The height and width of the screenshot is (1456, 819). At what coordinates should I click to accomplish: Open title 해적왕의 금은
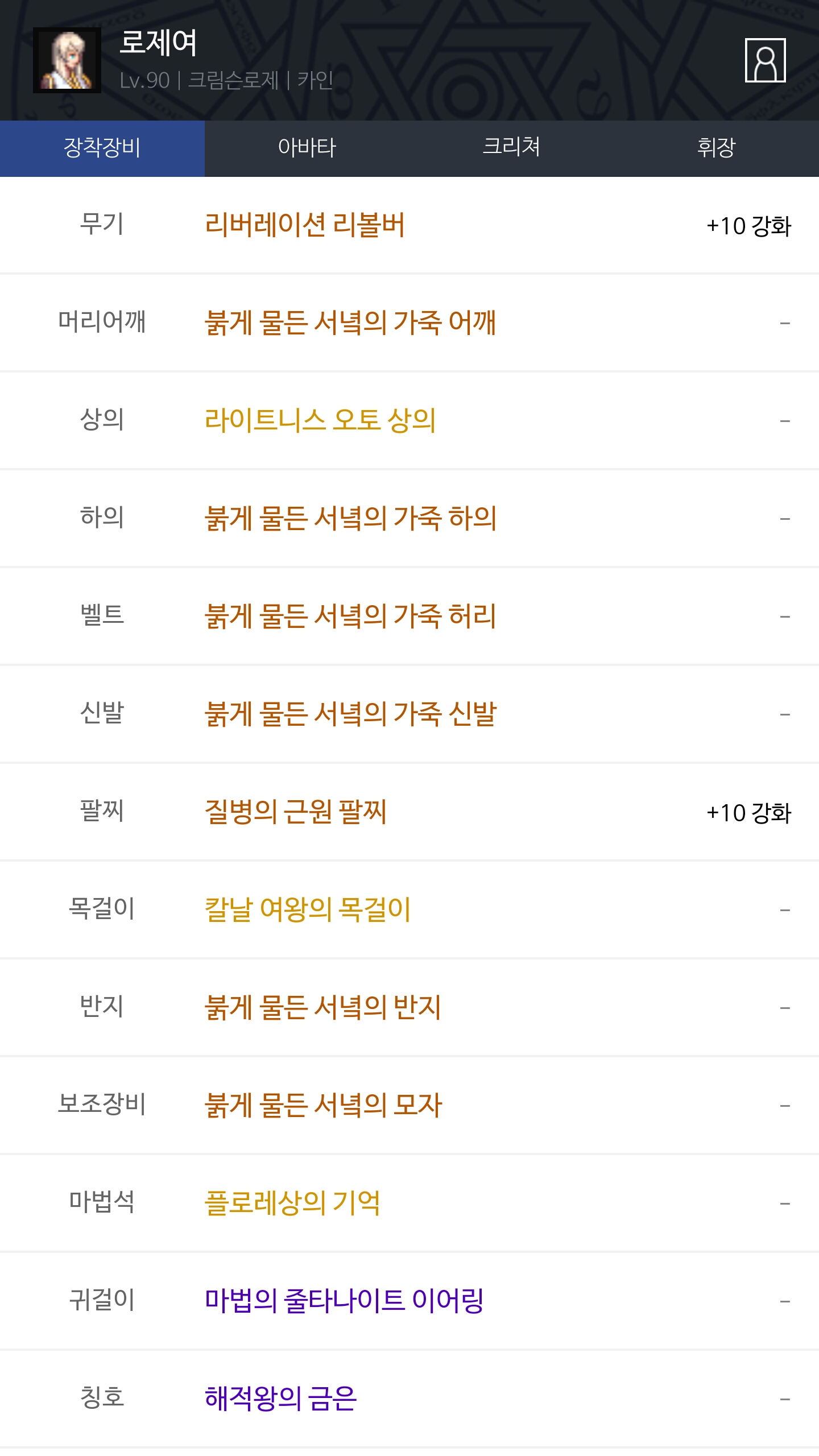pyautogui.click(x=281, y=1399)
